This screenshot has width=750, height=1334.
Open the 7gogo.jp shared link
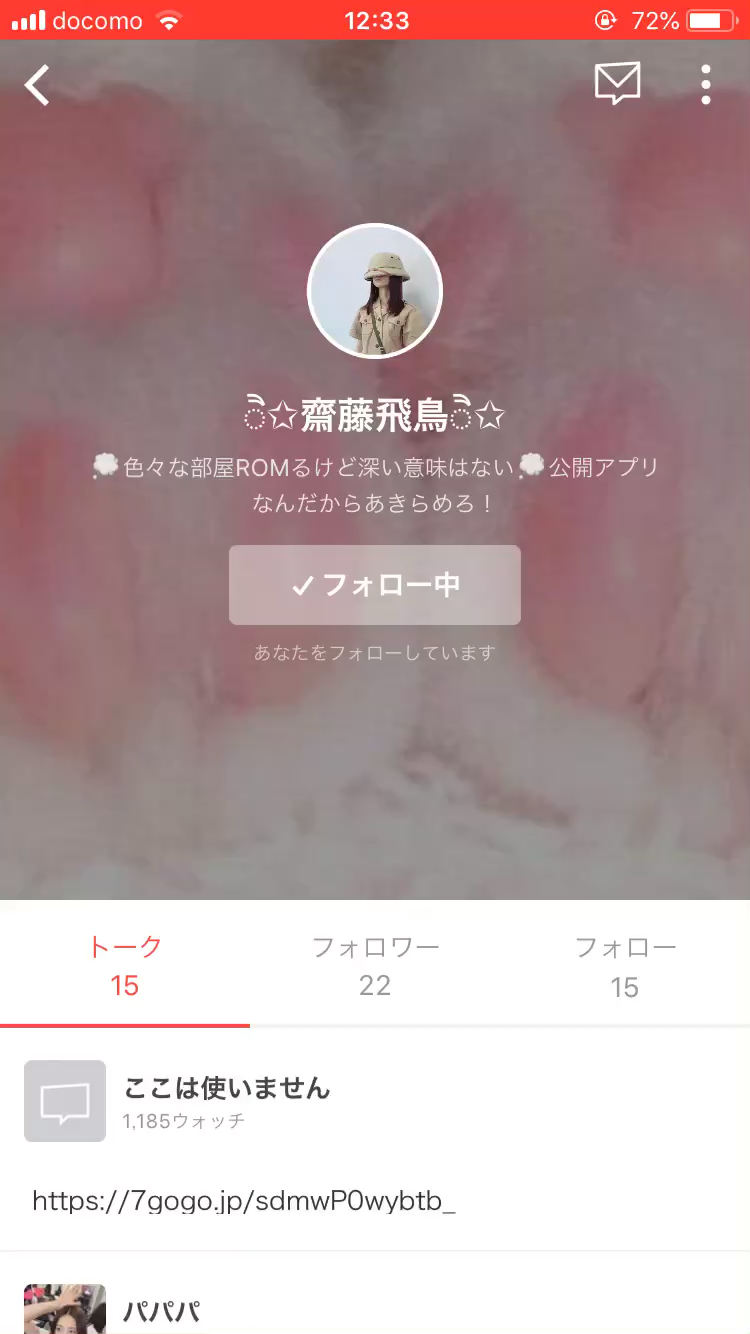pos(243,1201)
